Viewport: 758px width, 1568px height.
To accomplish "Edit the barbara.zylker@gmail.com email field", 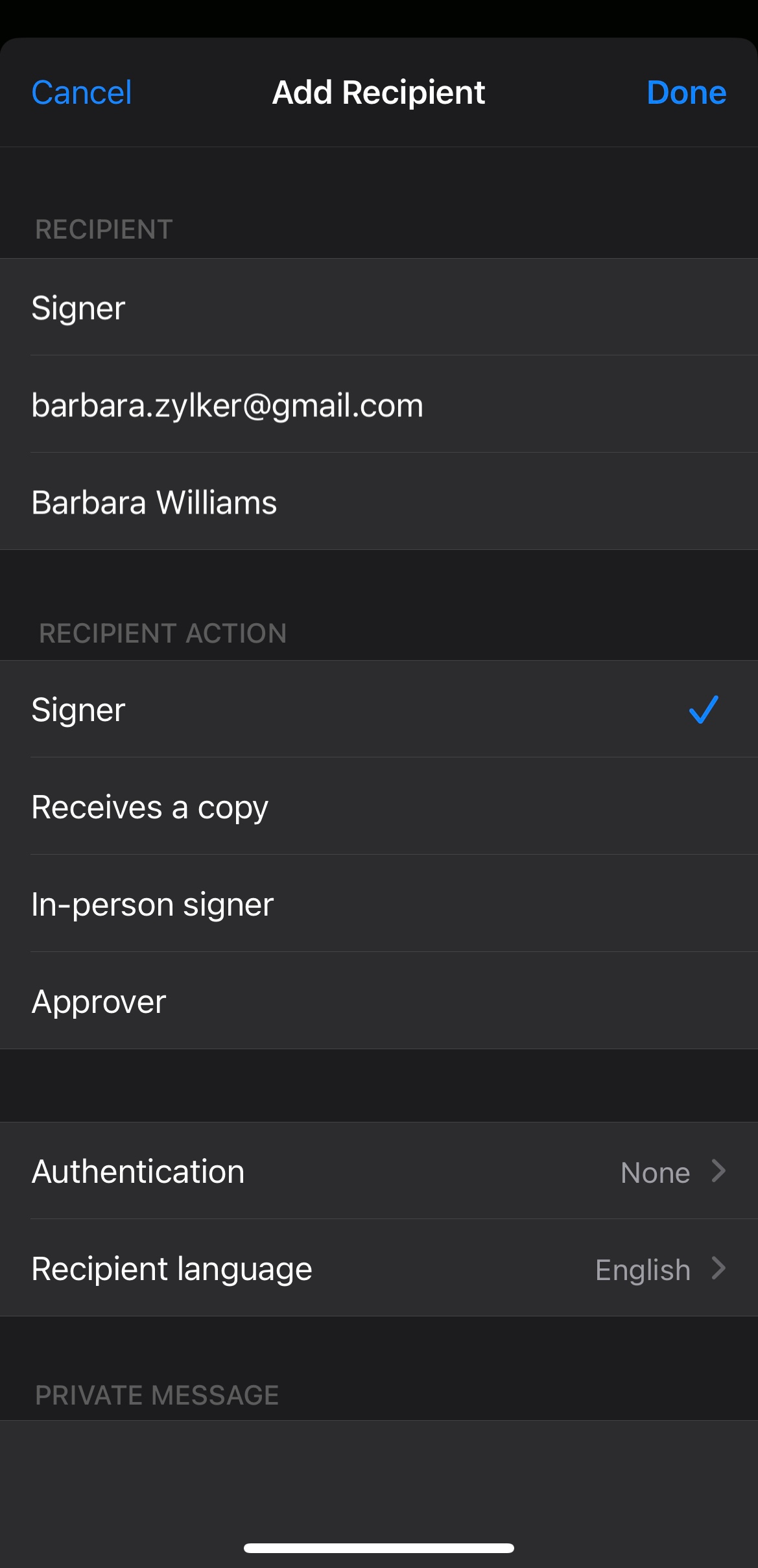I will [x=379, y=405].
